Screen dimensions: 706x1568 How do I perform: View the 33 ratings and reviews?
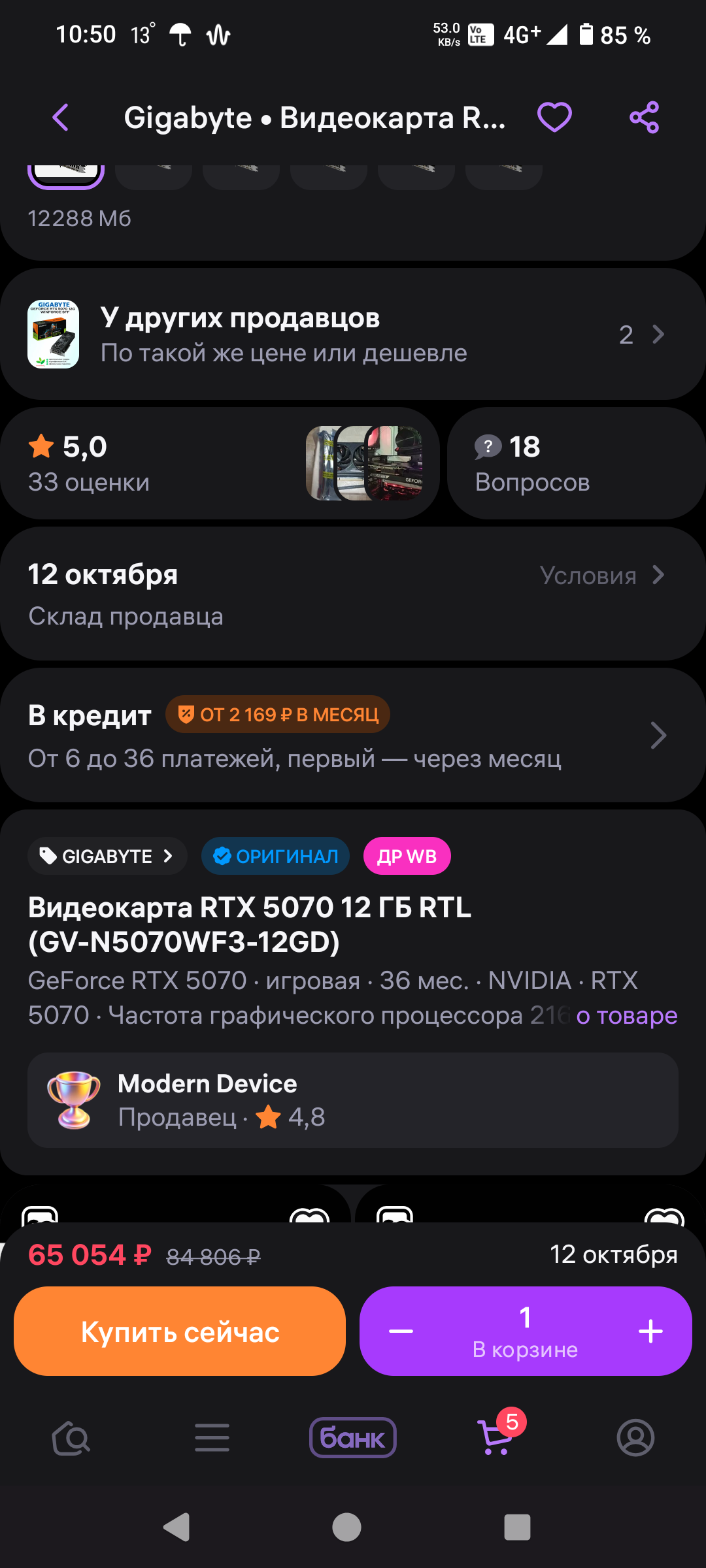click(x=219, y=464)
